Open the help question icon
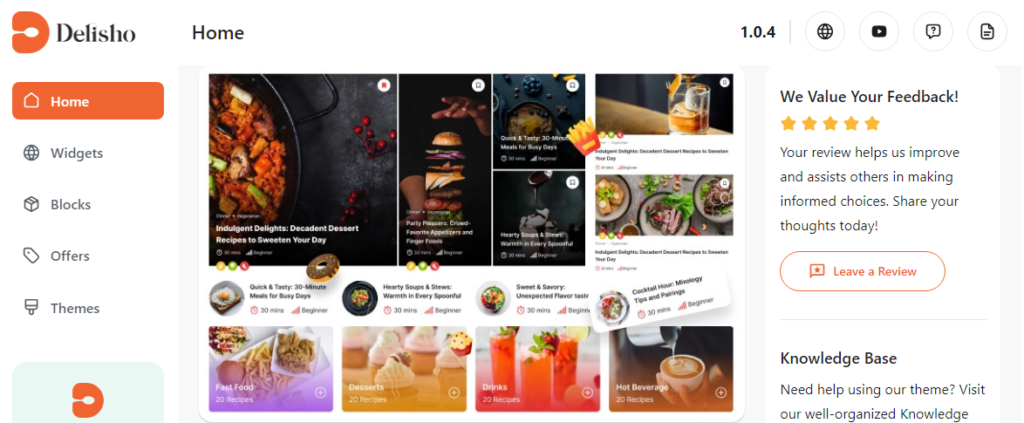1024x423 pixels. (933, 32)
